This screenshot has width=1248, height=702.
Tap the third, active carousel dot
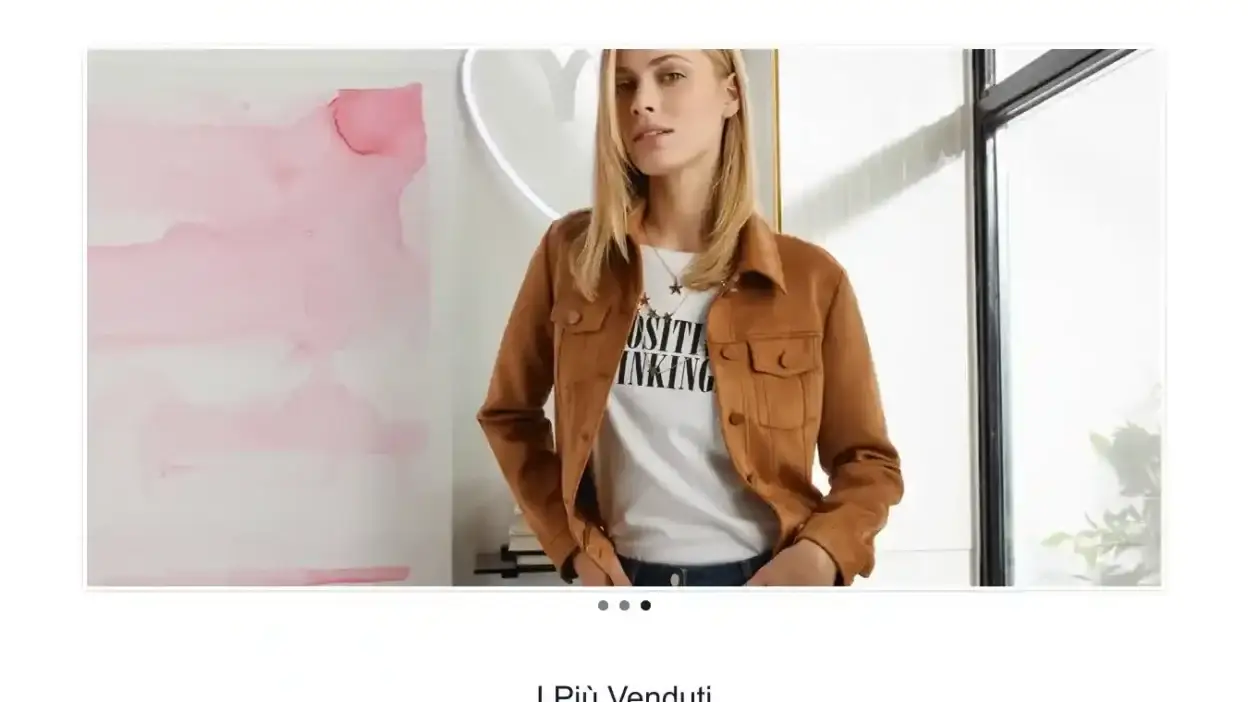(x=646, y=605)
